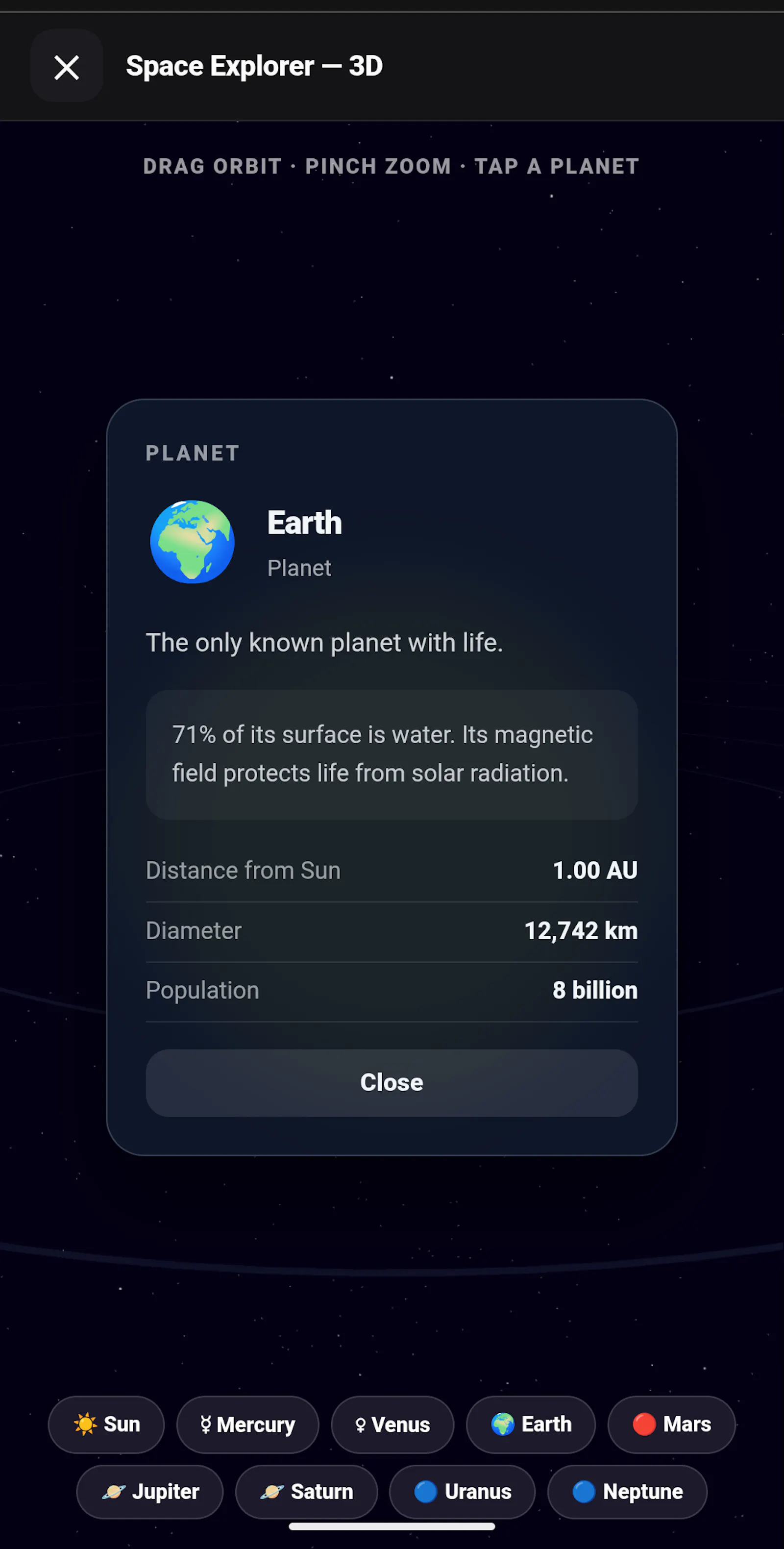Select the Sun chip
This screenshot has width=784, height=1549.
coord(106,1424)
